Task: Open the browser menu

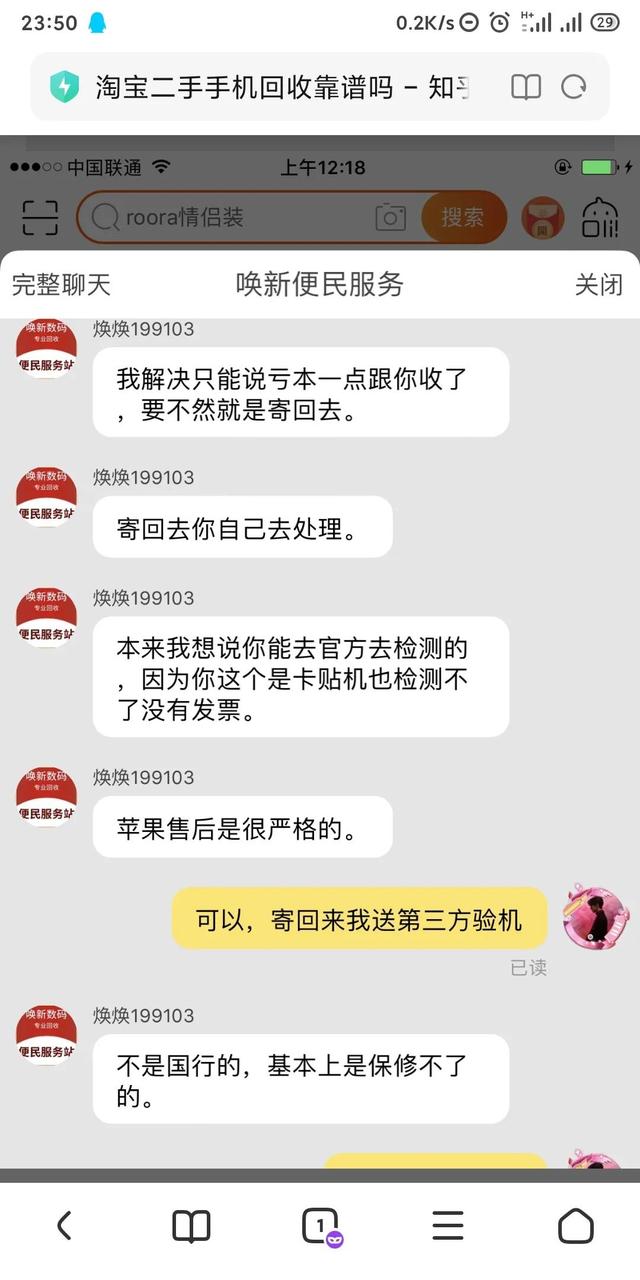Action: [447, 1225]
